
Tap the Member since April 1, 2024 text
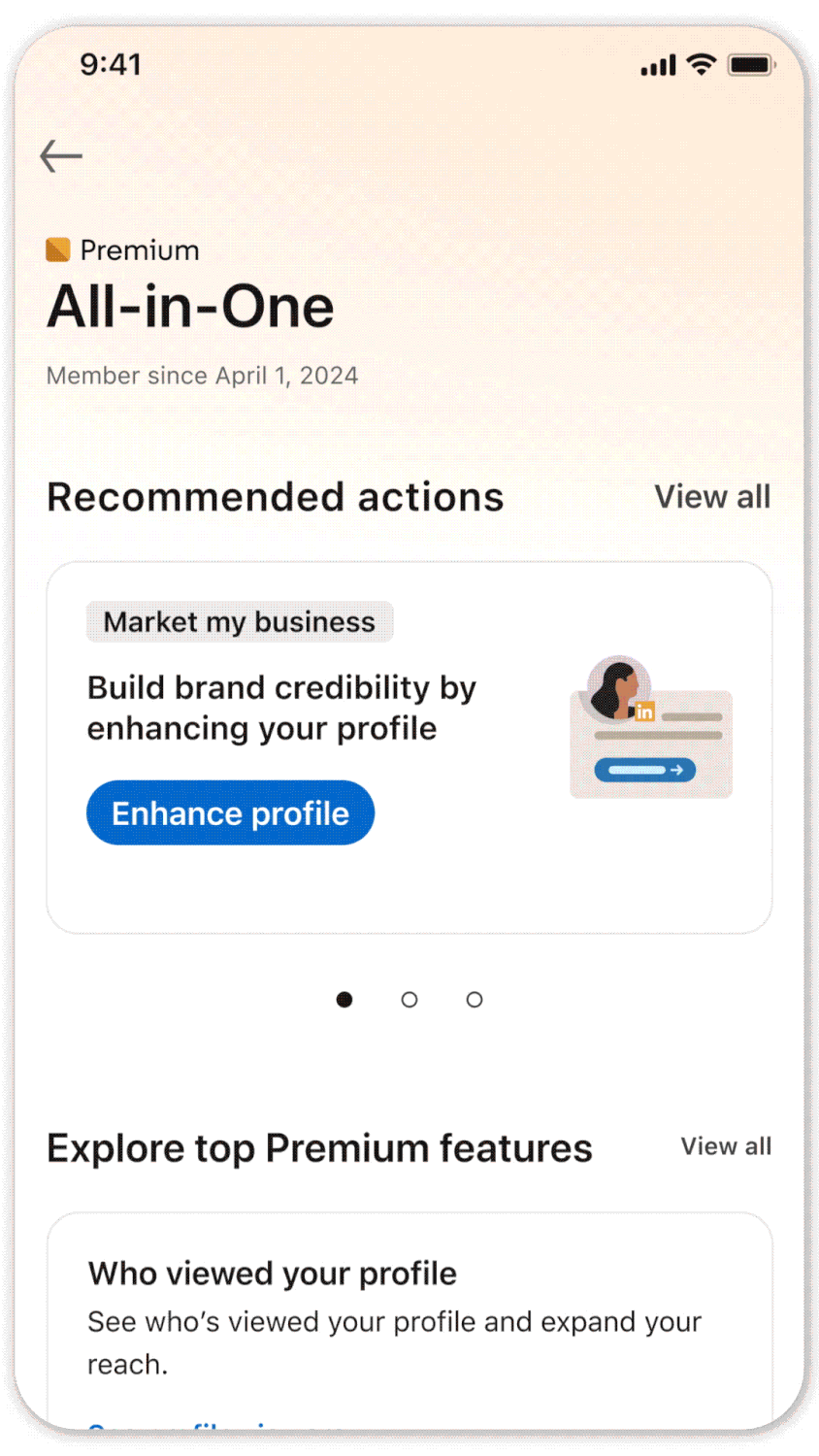coord(202,376)
